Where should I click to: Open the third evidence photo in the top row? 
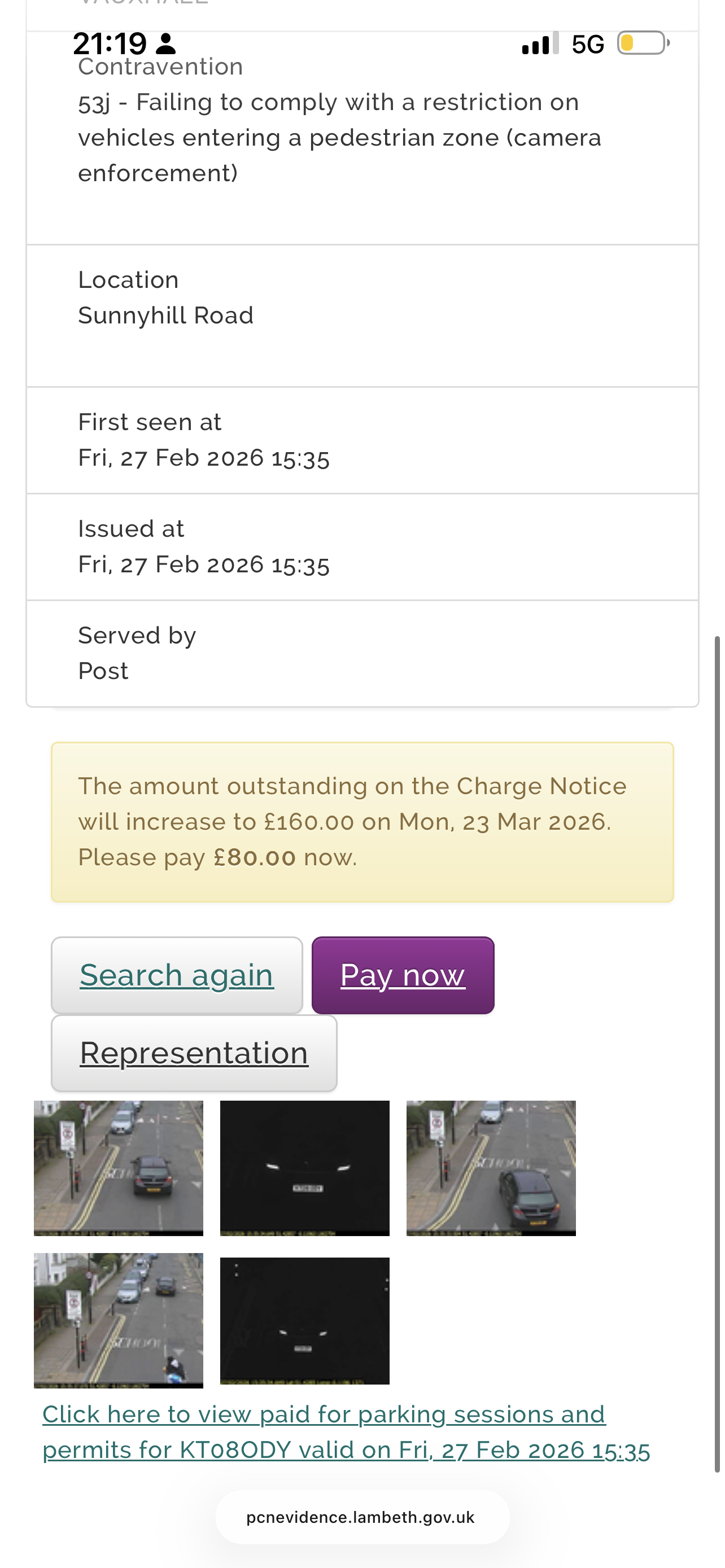(x=491, y=1168)
